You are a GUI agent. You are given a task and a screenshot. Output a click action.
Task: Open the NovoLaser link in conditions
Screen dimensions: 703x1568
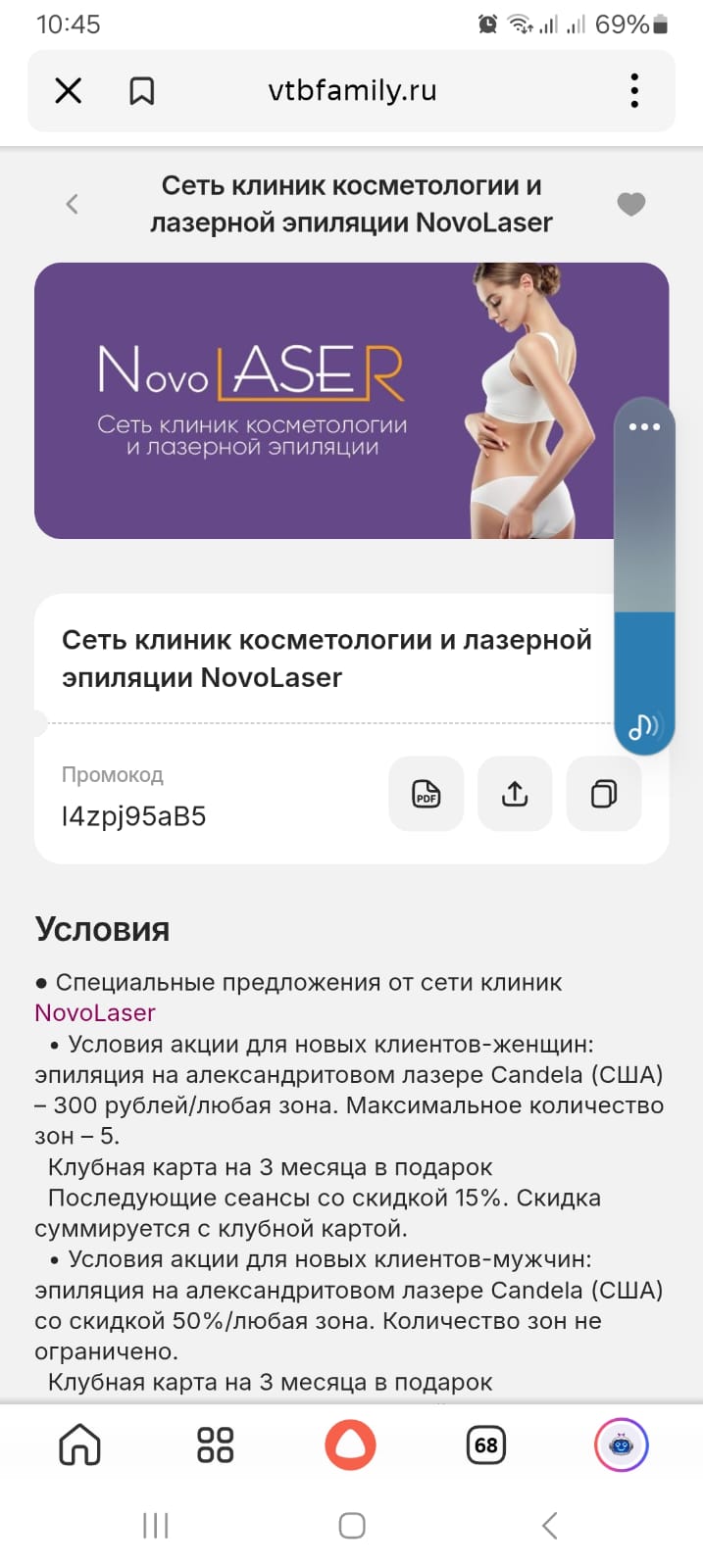click(95, 1012)
